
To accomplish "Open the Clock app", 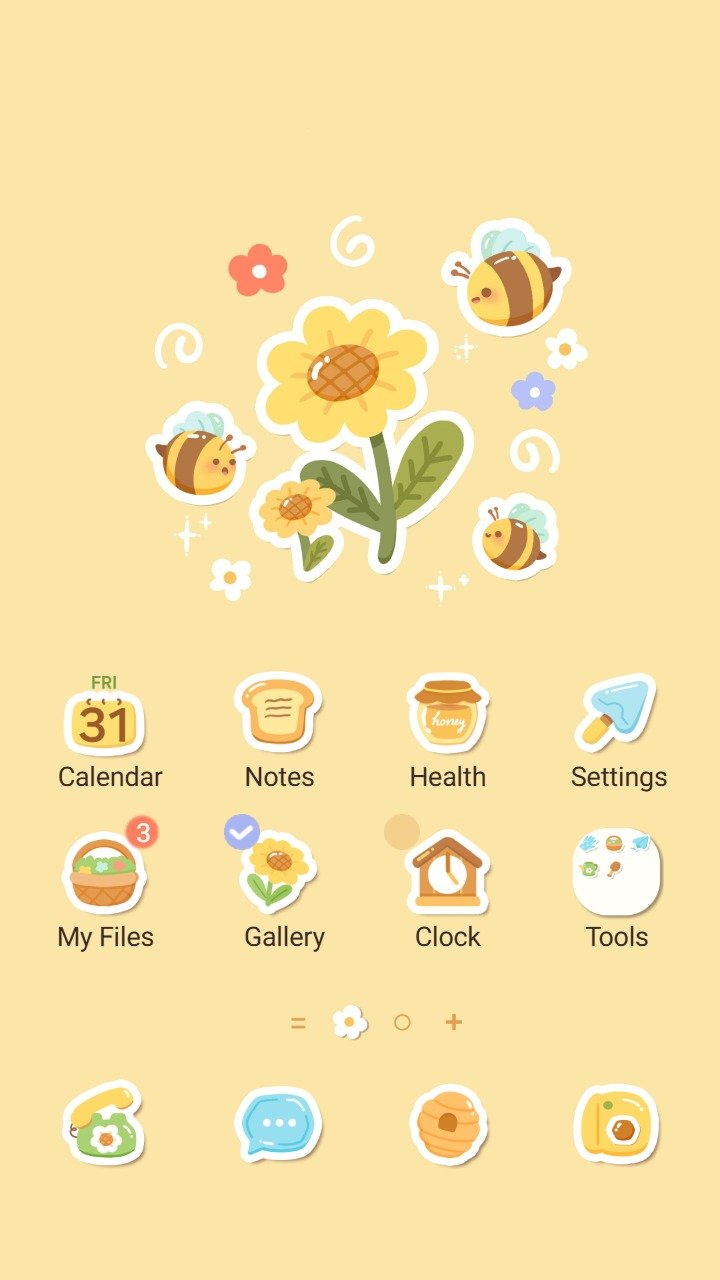I will point(448,874).
